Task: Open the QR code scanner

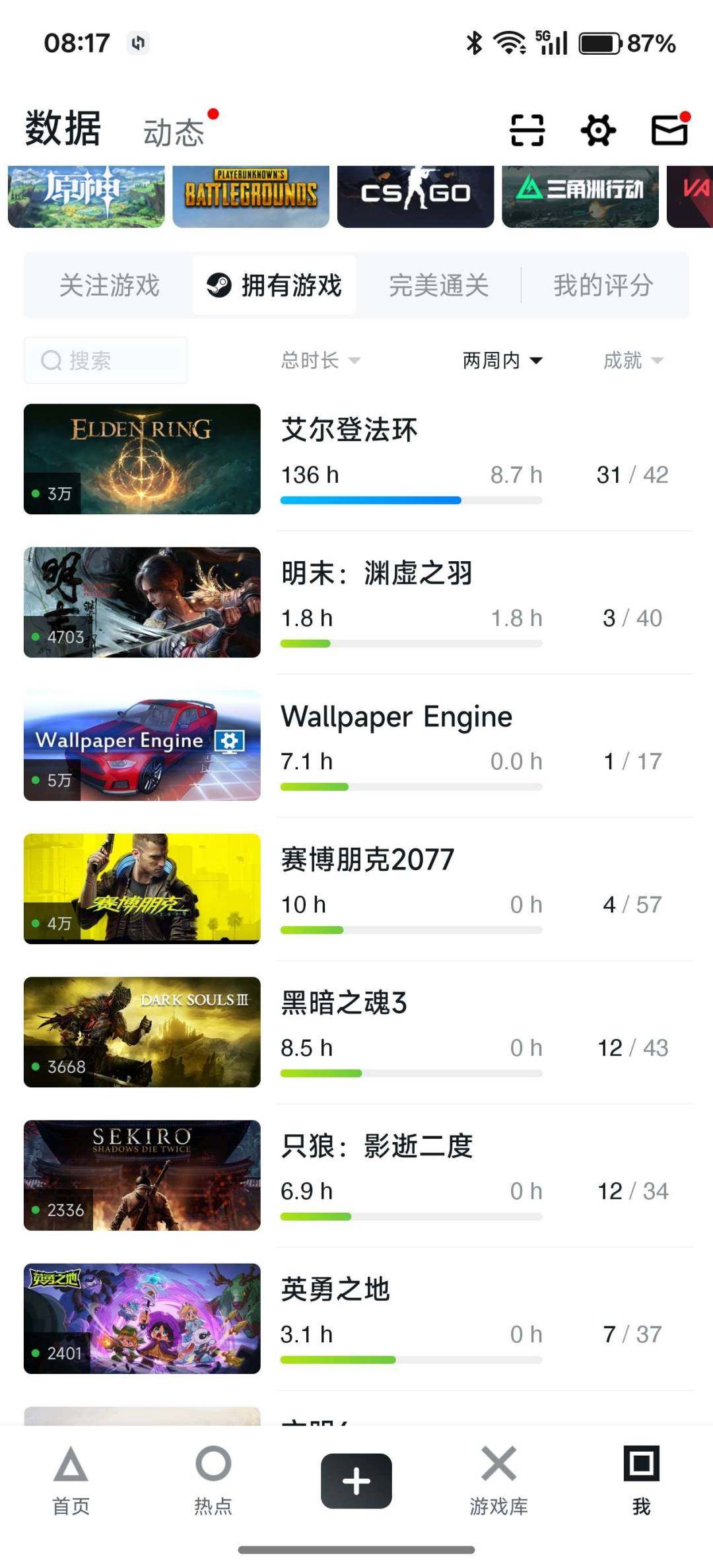Action: tap(527, 130)
